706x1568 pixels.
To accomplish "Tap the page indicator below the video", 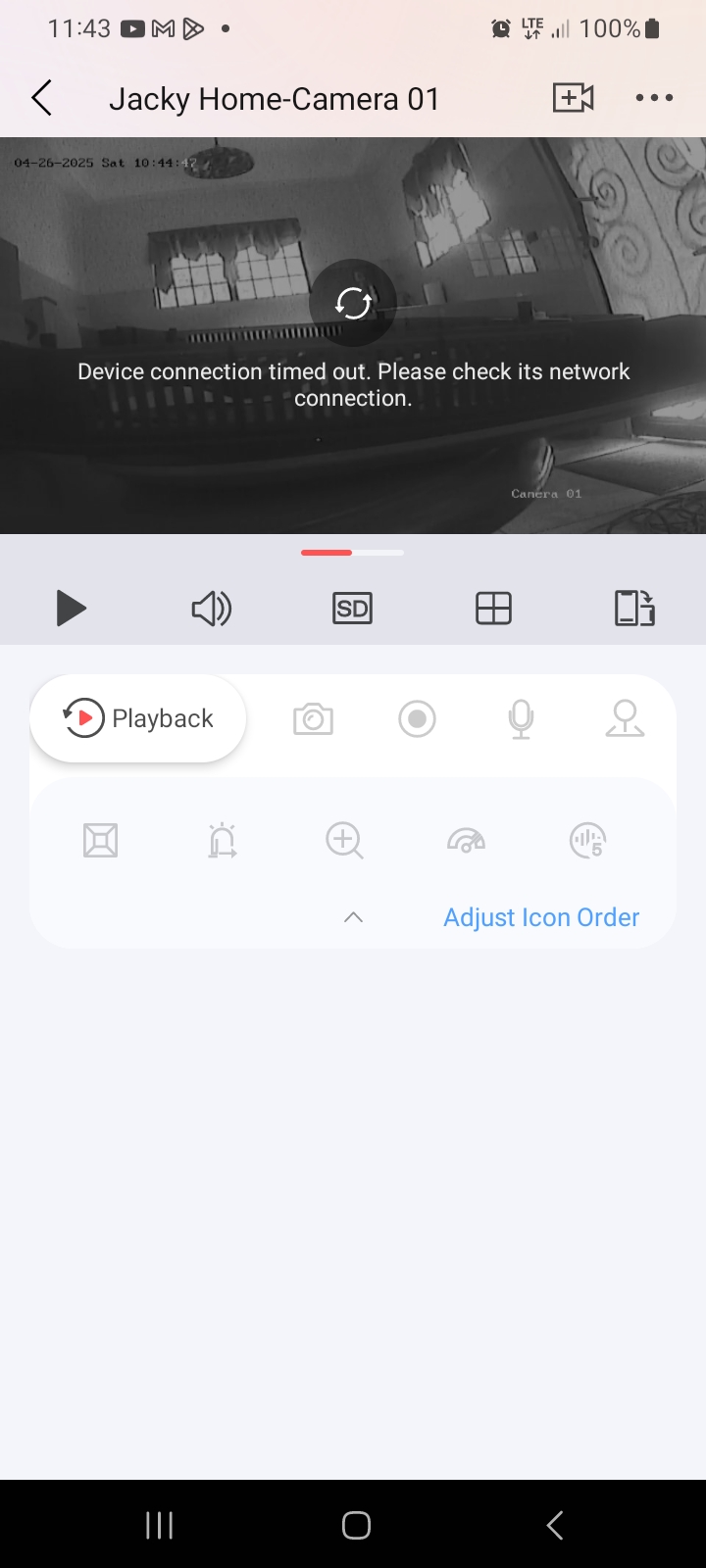I will point(352,552).
